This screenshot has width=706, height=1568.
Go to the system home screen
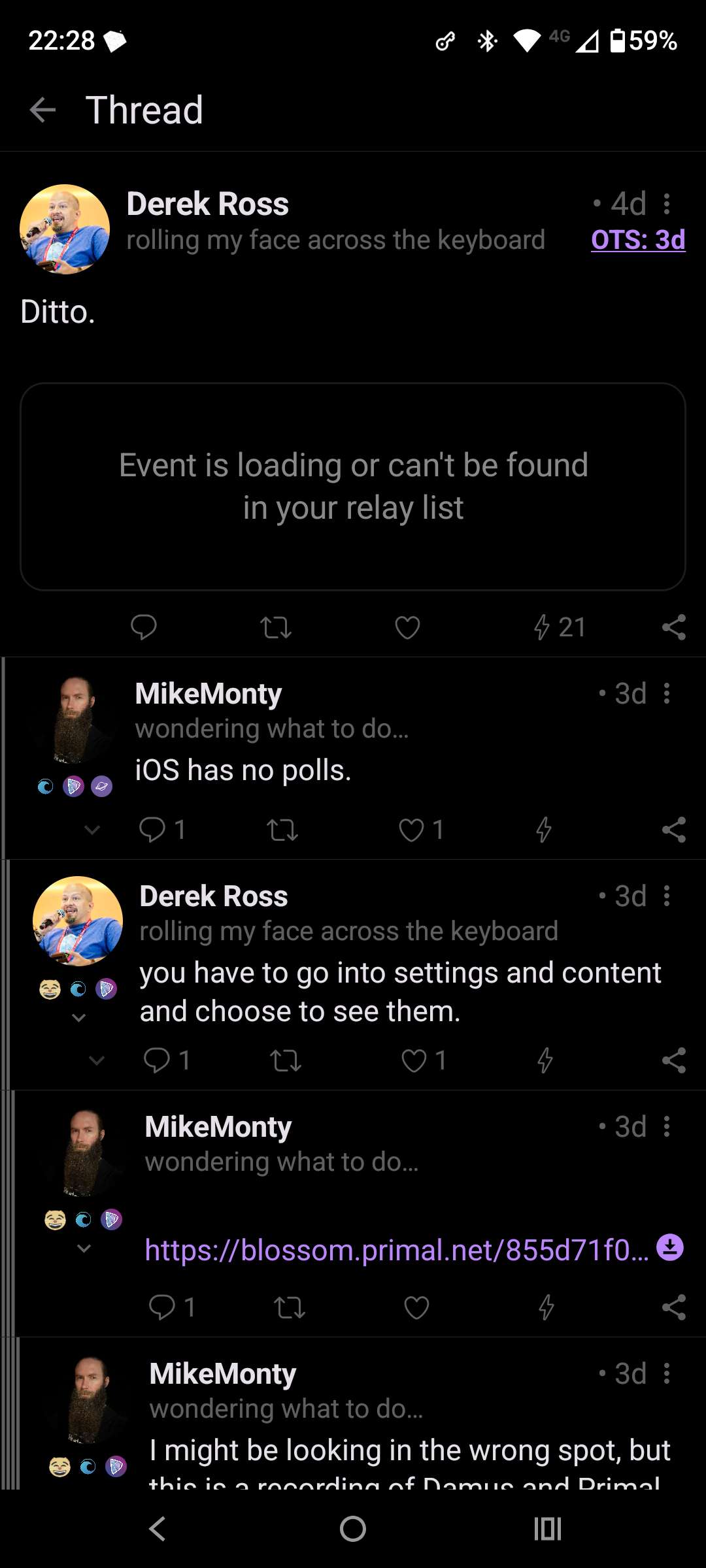pos(353,1529)
